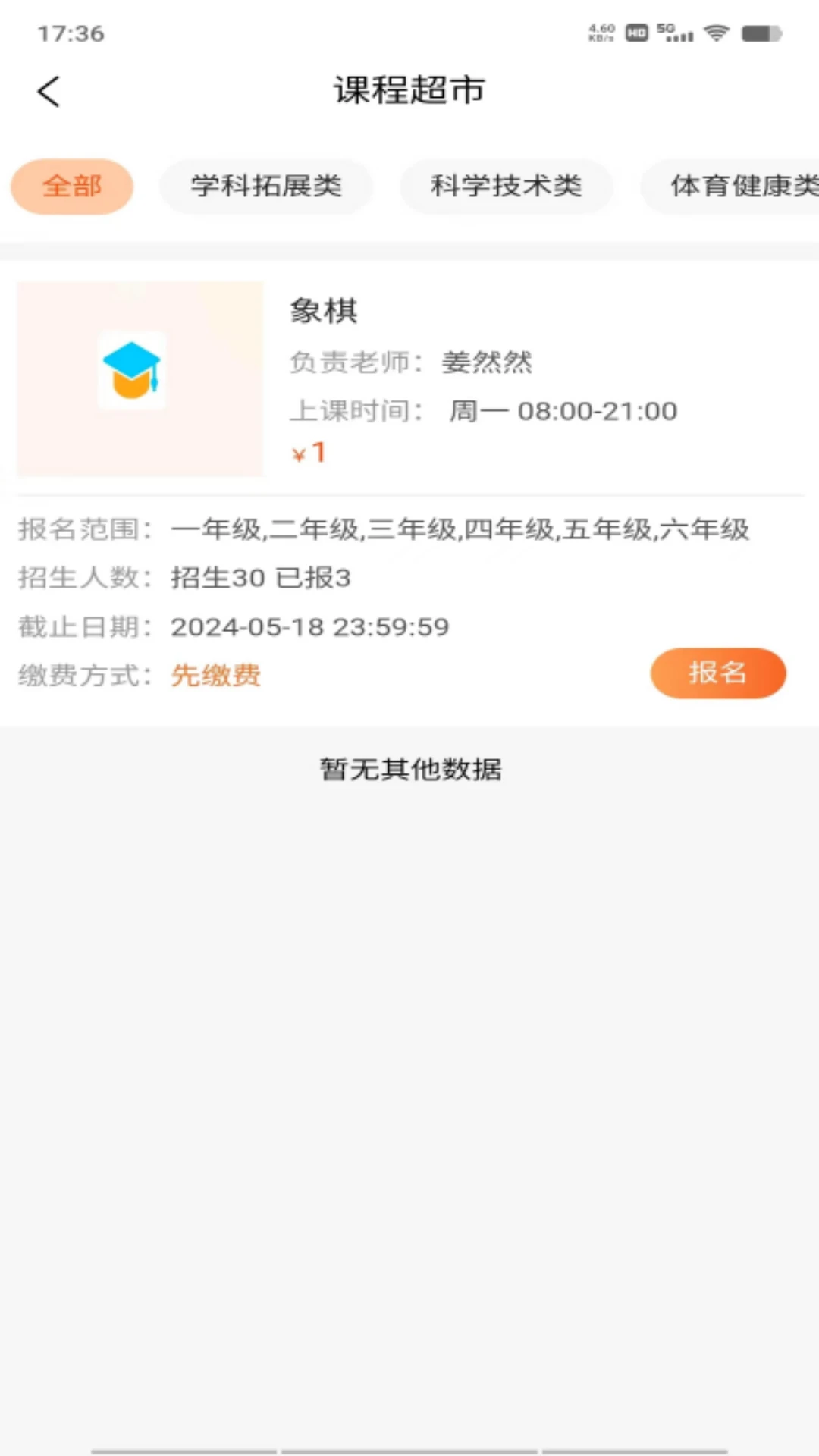The height and width of the screenshot is (1456, 819).
Task: Tap the 先缴费 payment method text
Action: [x=215, y=675]
